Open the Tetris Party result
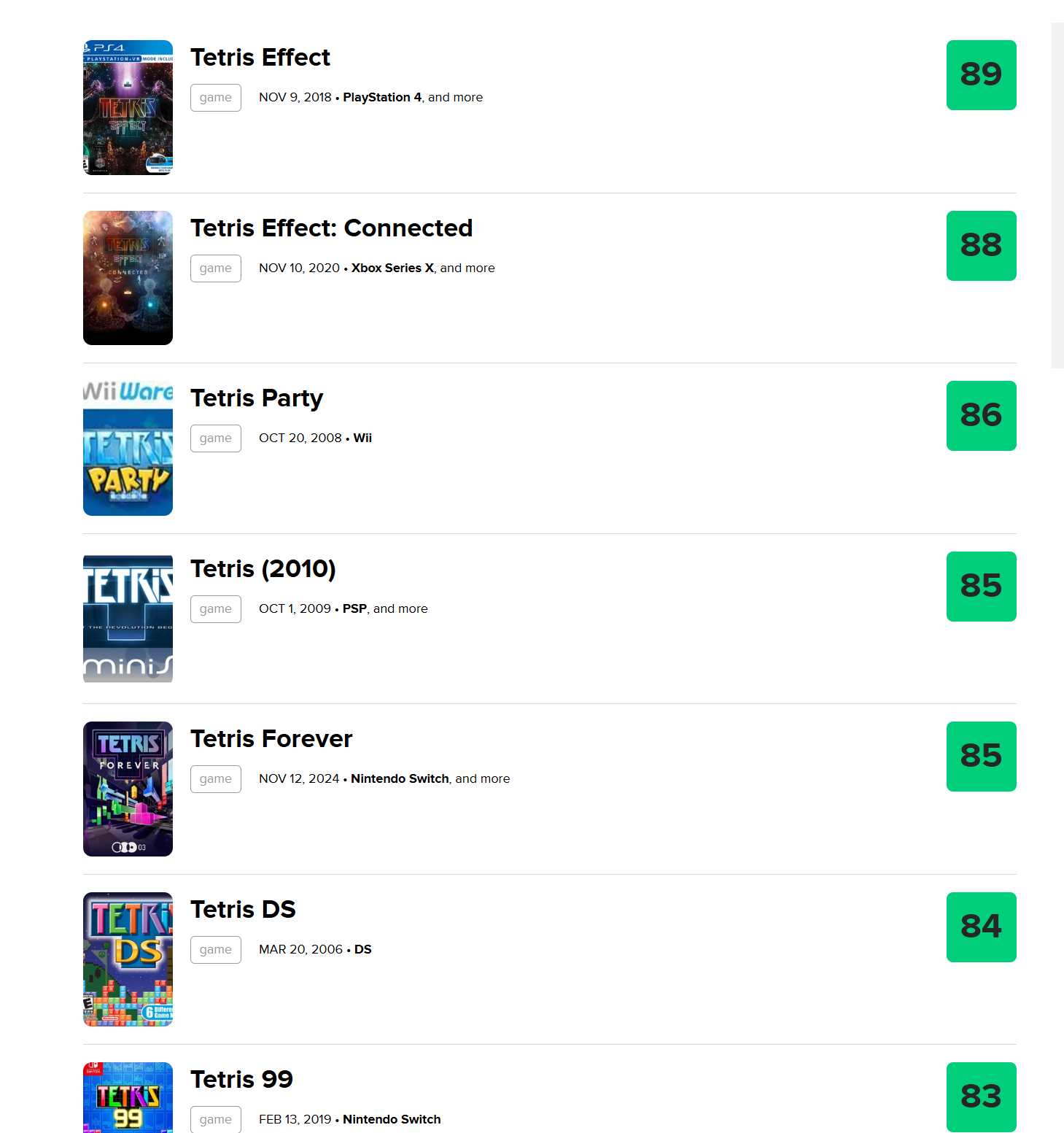 (x=256, y=398)
